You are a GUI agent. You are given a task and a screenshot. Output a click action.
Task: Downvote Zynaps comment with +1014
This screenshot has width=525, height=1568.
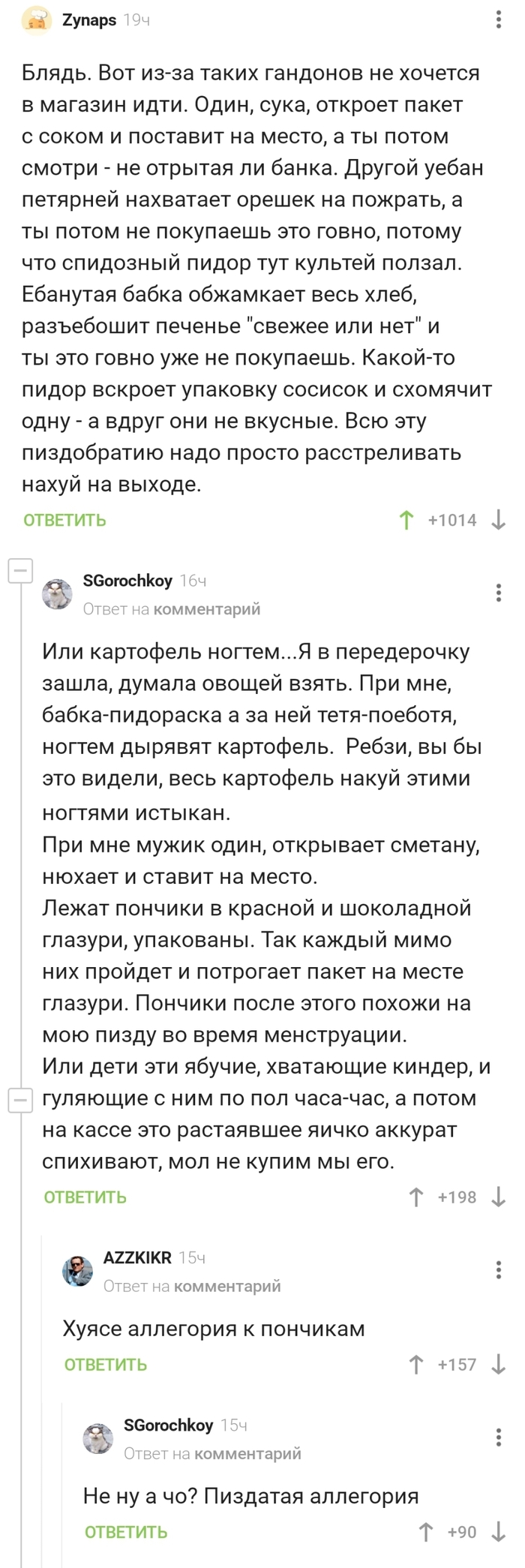click(499, 520)
